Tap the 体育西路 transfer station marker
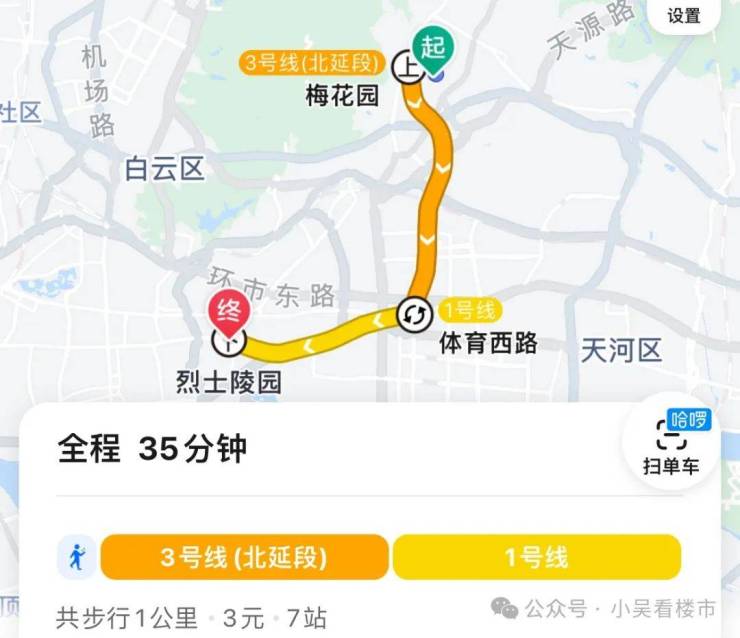The image size is (740, 638). [413, 314]
